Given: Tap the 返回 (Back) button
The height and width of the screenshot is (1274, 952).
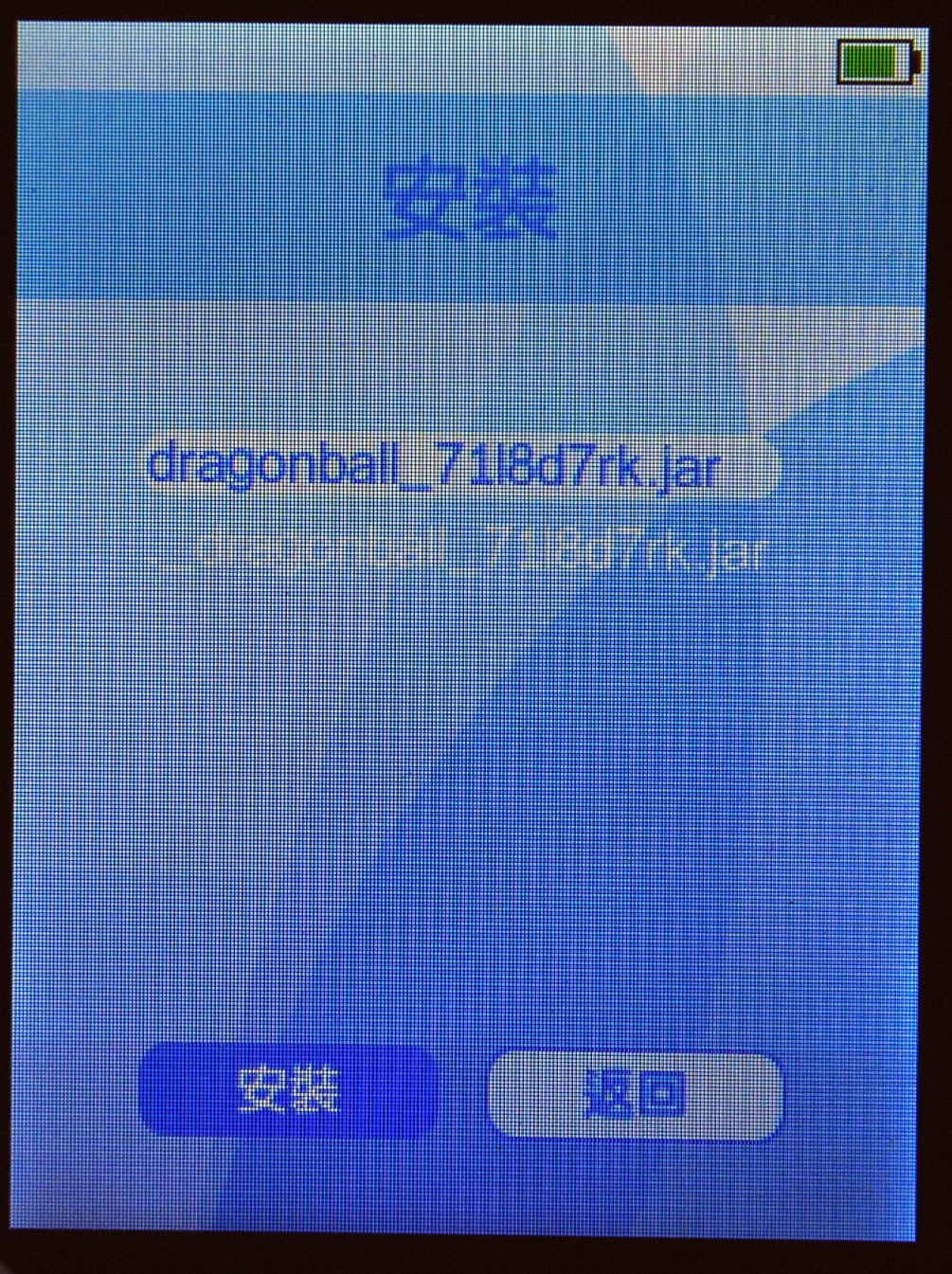Looking at the screenshot, I should [x=634, y=1095].
